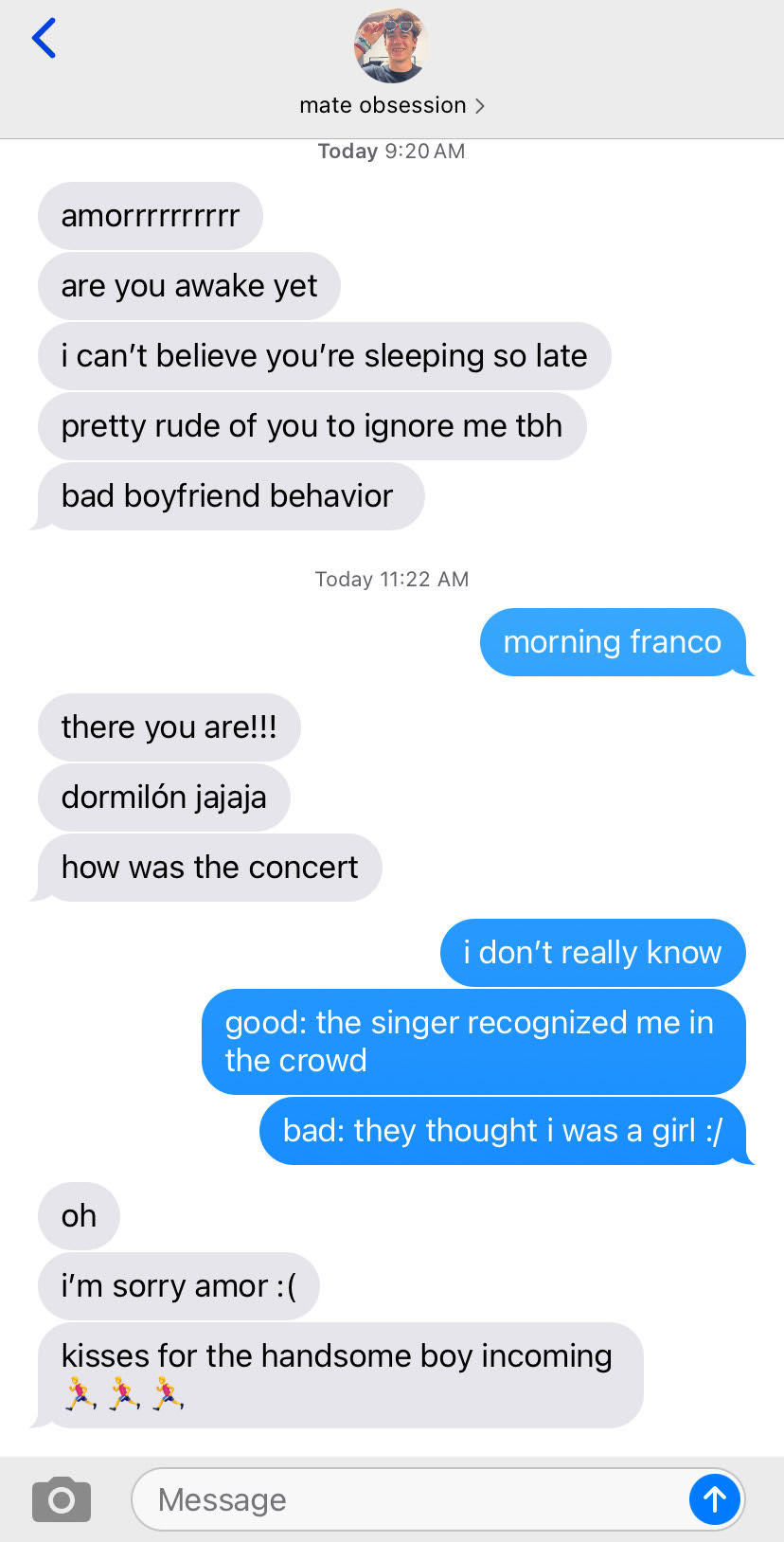Send the message with the arrow button
The height and width of the screenshot is (1542, 784).
pos(714,1498)
